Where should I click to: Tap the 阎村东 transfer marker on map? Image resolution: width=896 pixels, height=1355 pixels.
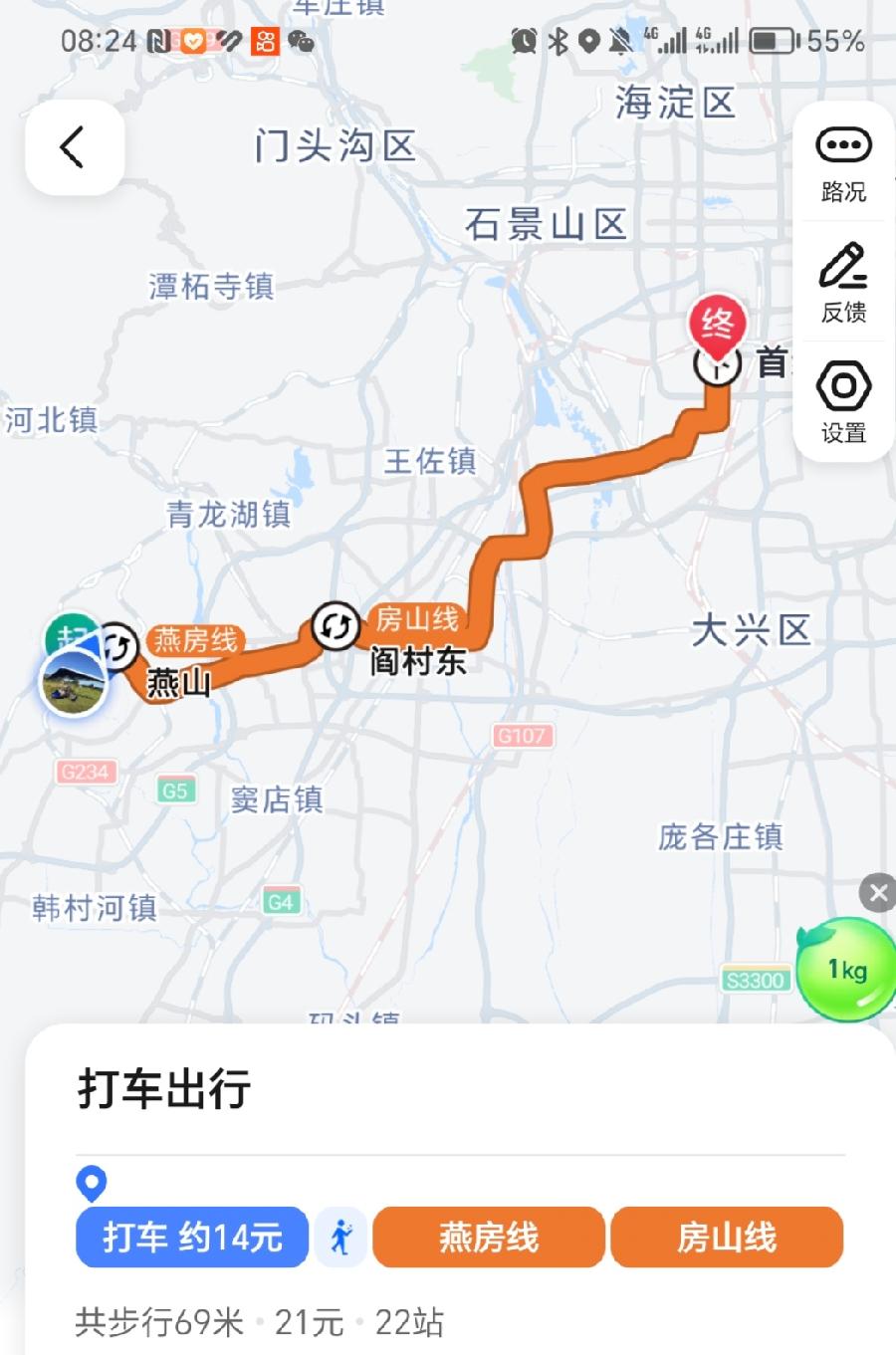pyautogui.click(x=336, y=626)
